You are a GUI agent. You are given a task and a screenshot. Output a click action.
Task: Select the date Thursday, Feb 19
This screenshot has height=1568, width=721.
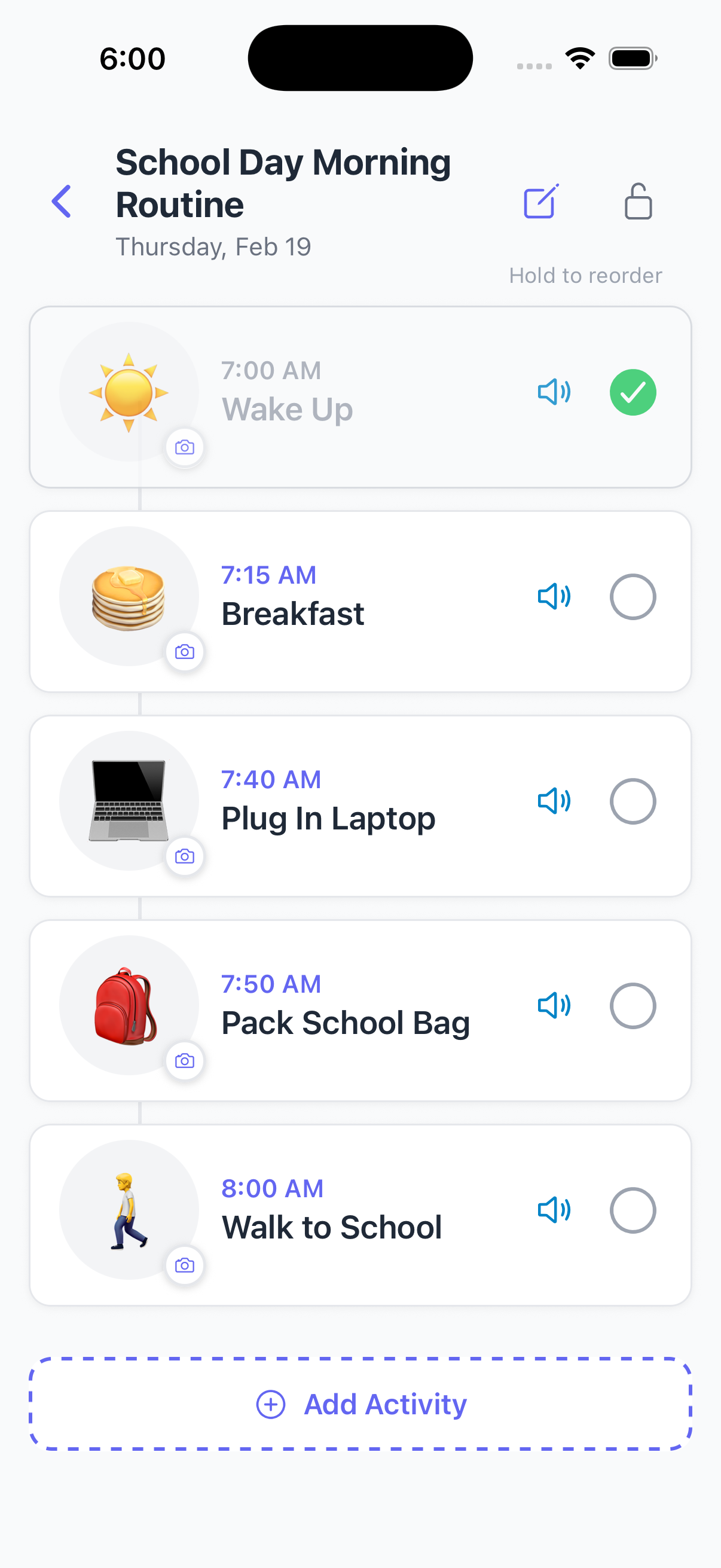coord(213,246)
